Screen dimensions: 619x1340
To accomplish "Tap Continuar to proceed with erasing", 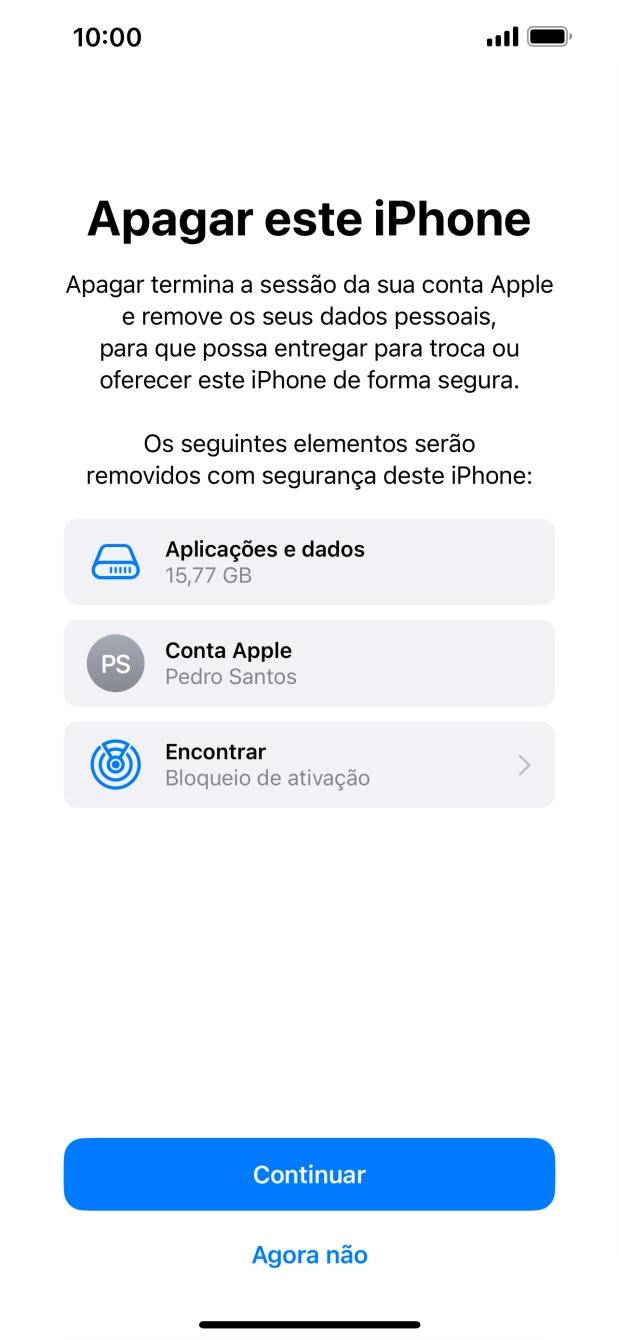I will tap(309, 1174).
